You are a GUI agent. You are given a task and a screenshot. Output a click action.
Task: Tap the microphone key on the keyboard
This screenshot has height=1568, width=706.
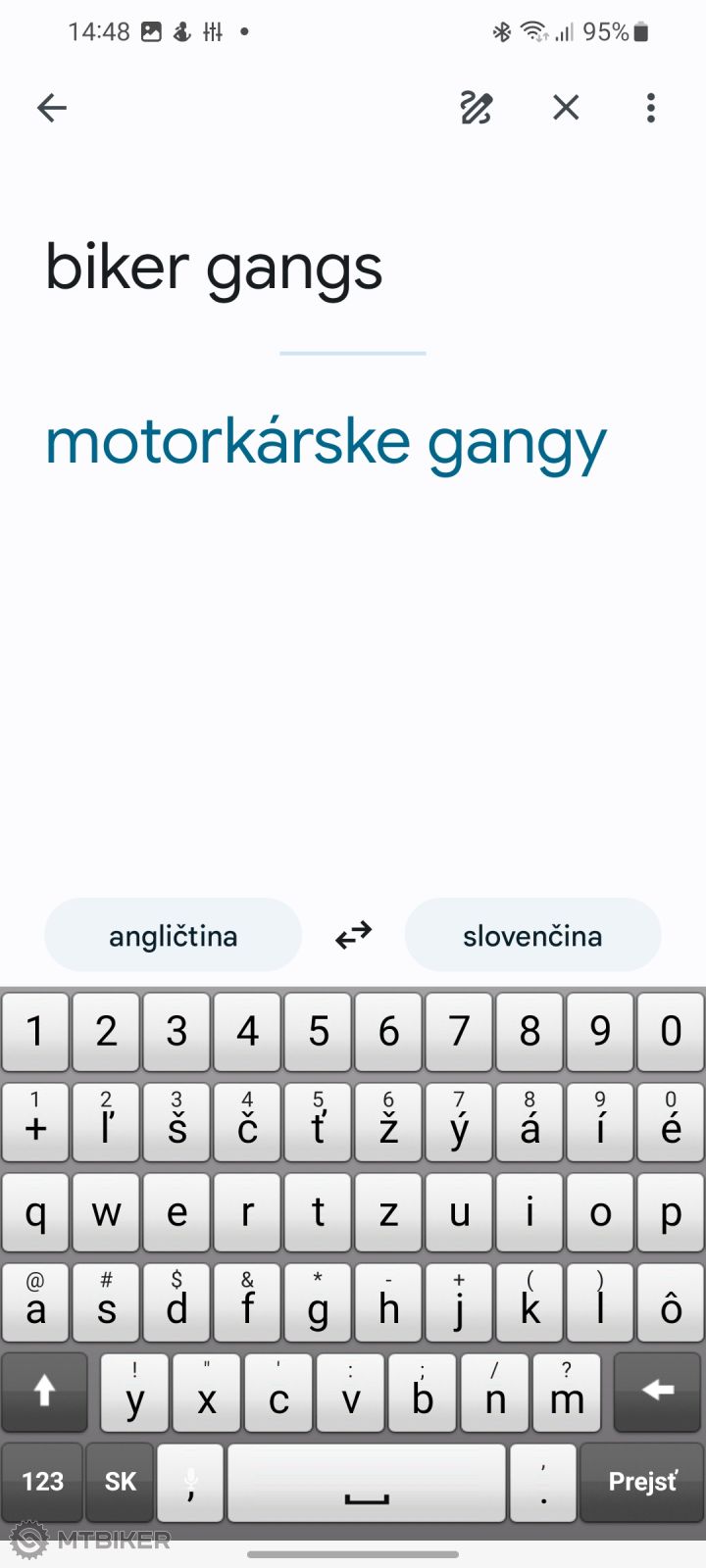(x=191, y=1481)
